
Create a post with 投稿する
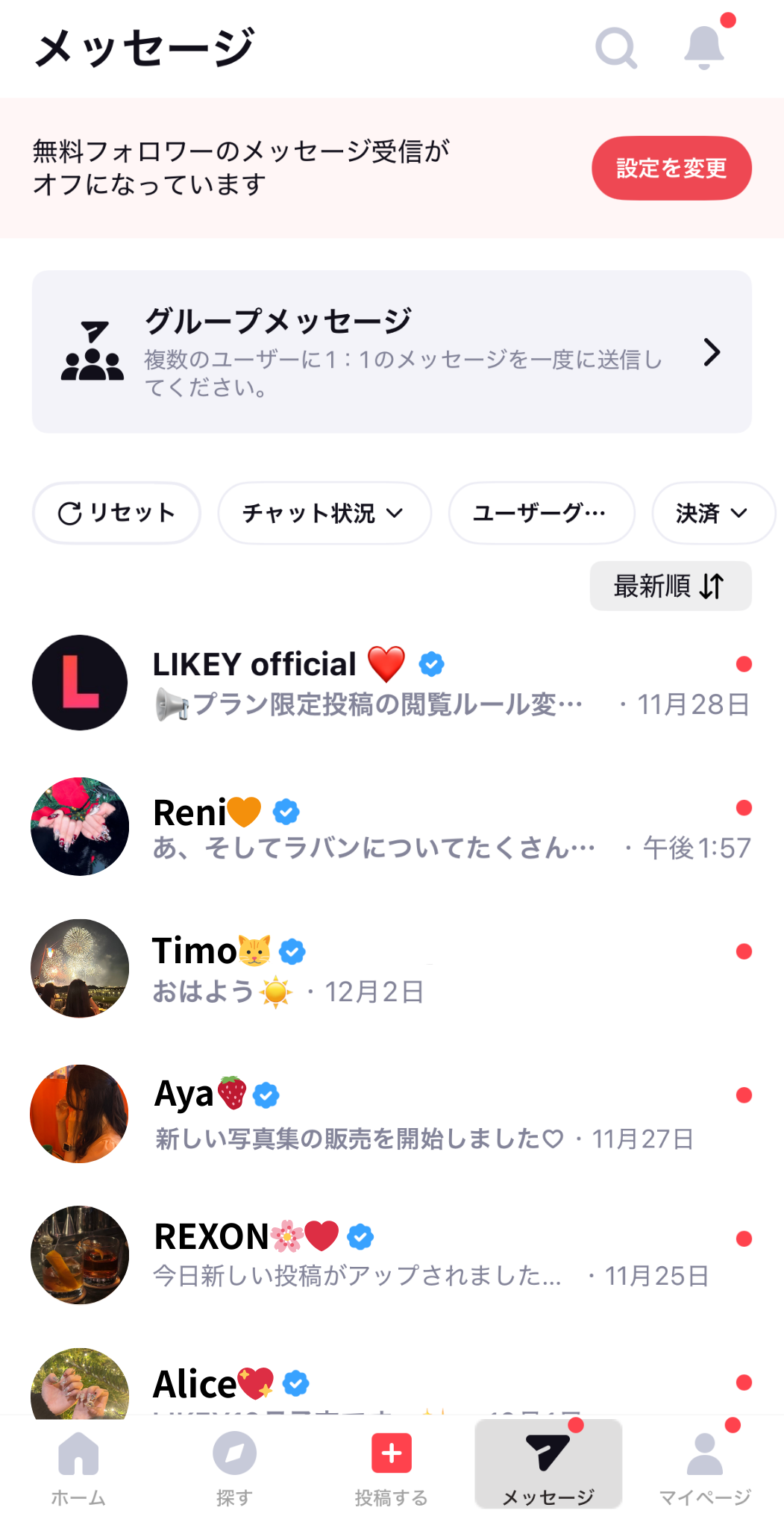coord(391,1465)
